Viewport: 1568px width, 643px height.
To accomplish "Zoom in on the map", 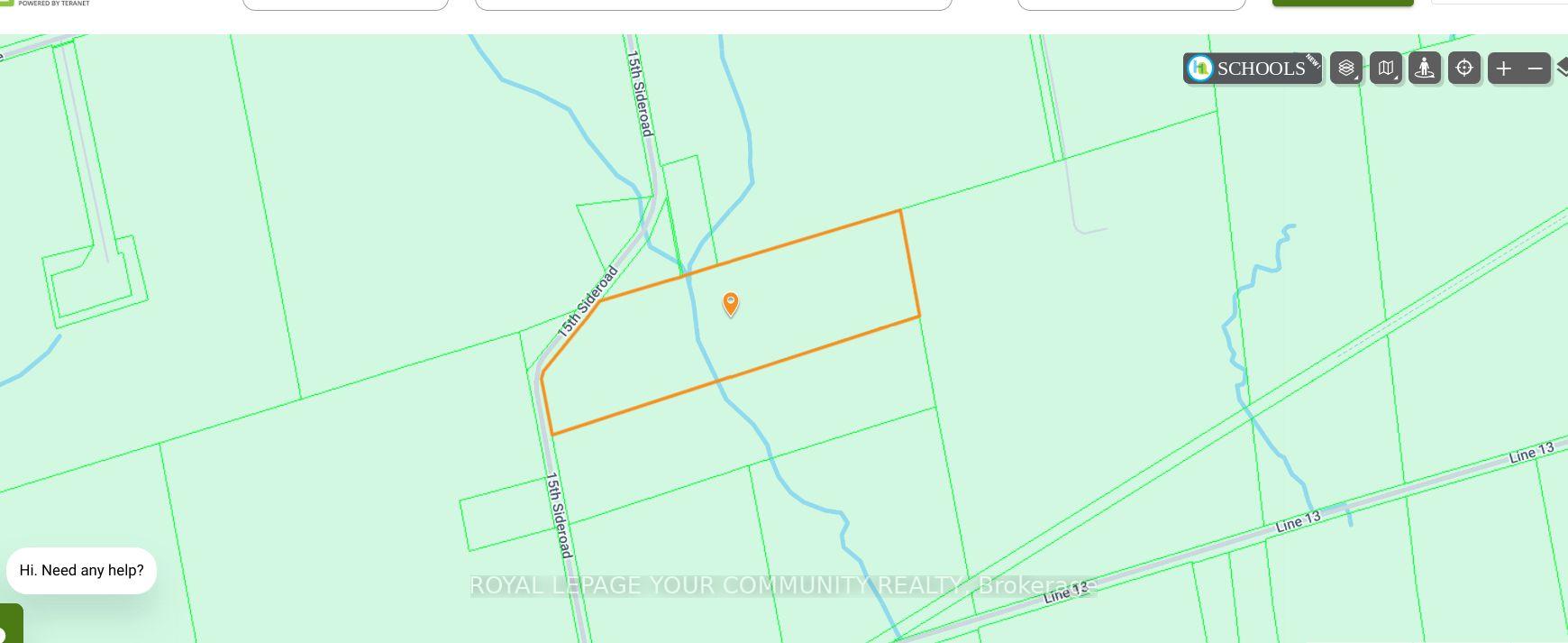I will 1503,69.
